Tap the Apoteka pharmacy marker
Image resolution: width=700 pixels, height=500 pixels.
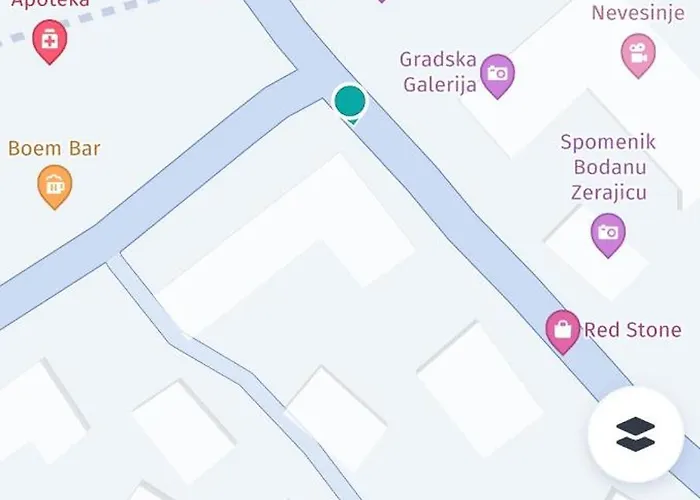point(49,41)
